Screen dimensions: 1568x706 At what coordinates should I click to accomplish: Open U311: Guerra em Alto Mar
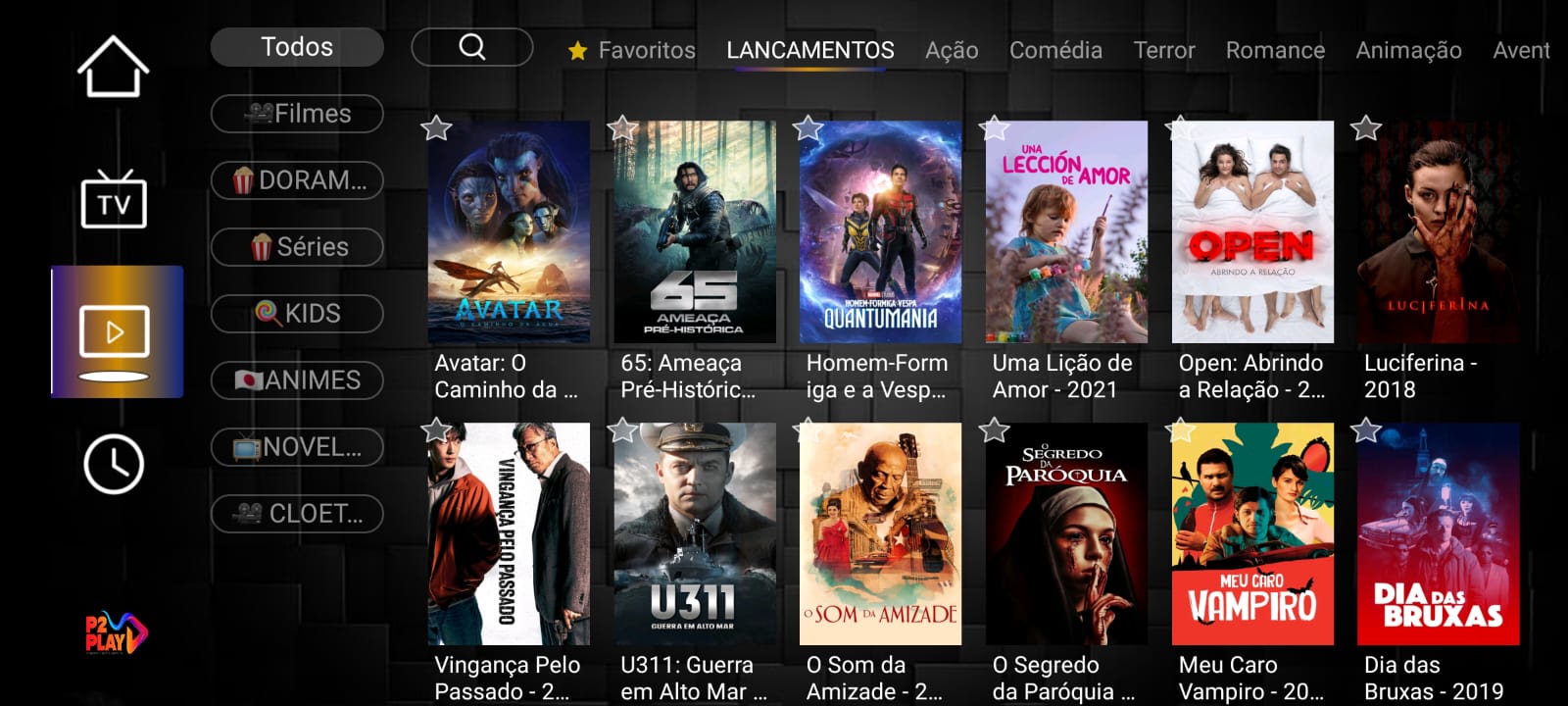695,534
